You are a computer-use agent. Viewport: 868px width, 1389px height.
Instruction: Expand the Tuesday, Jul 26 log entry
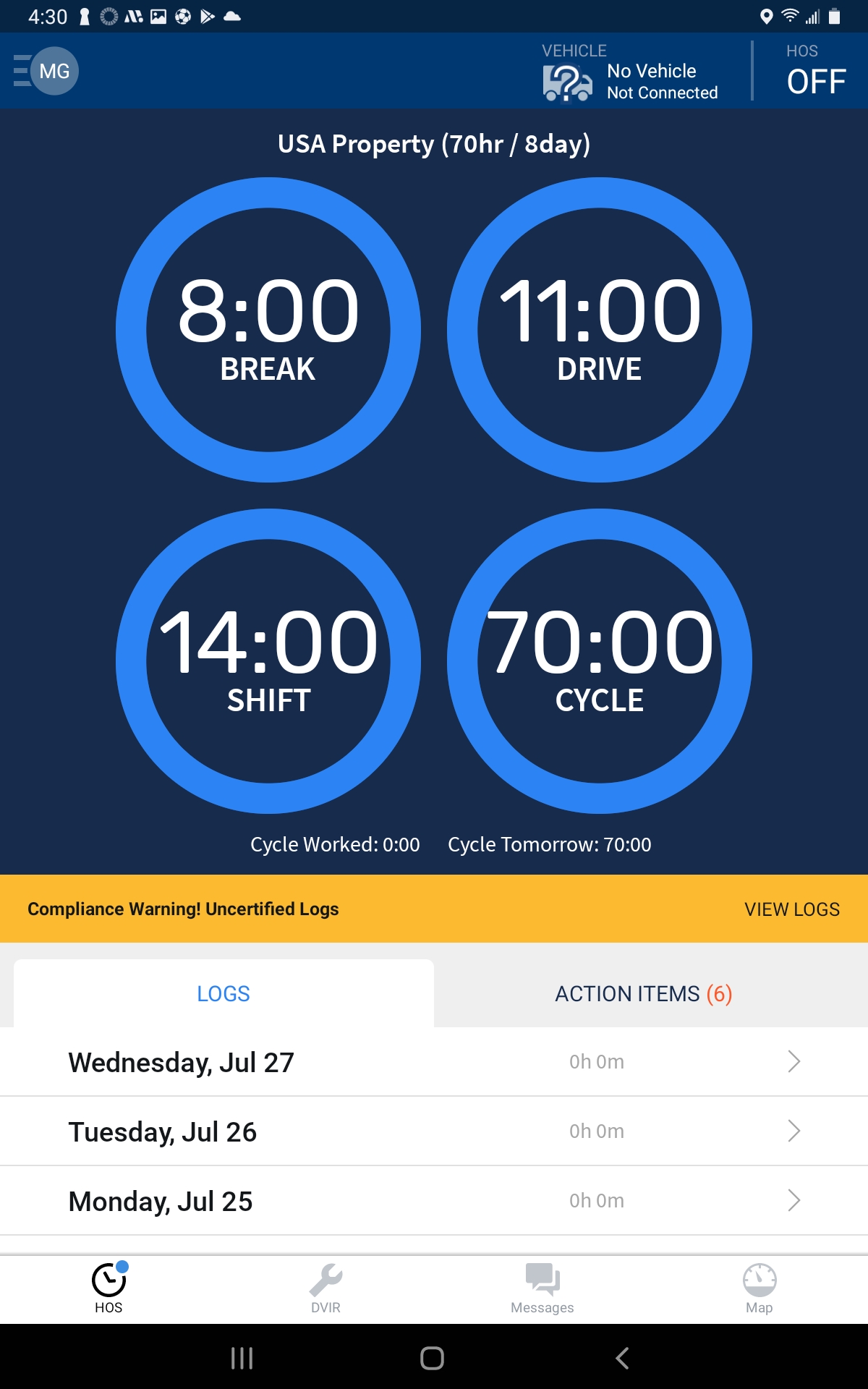tap(434, 1131)
